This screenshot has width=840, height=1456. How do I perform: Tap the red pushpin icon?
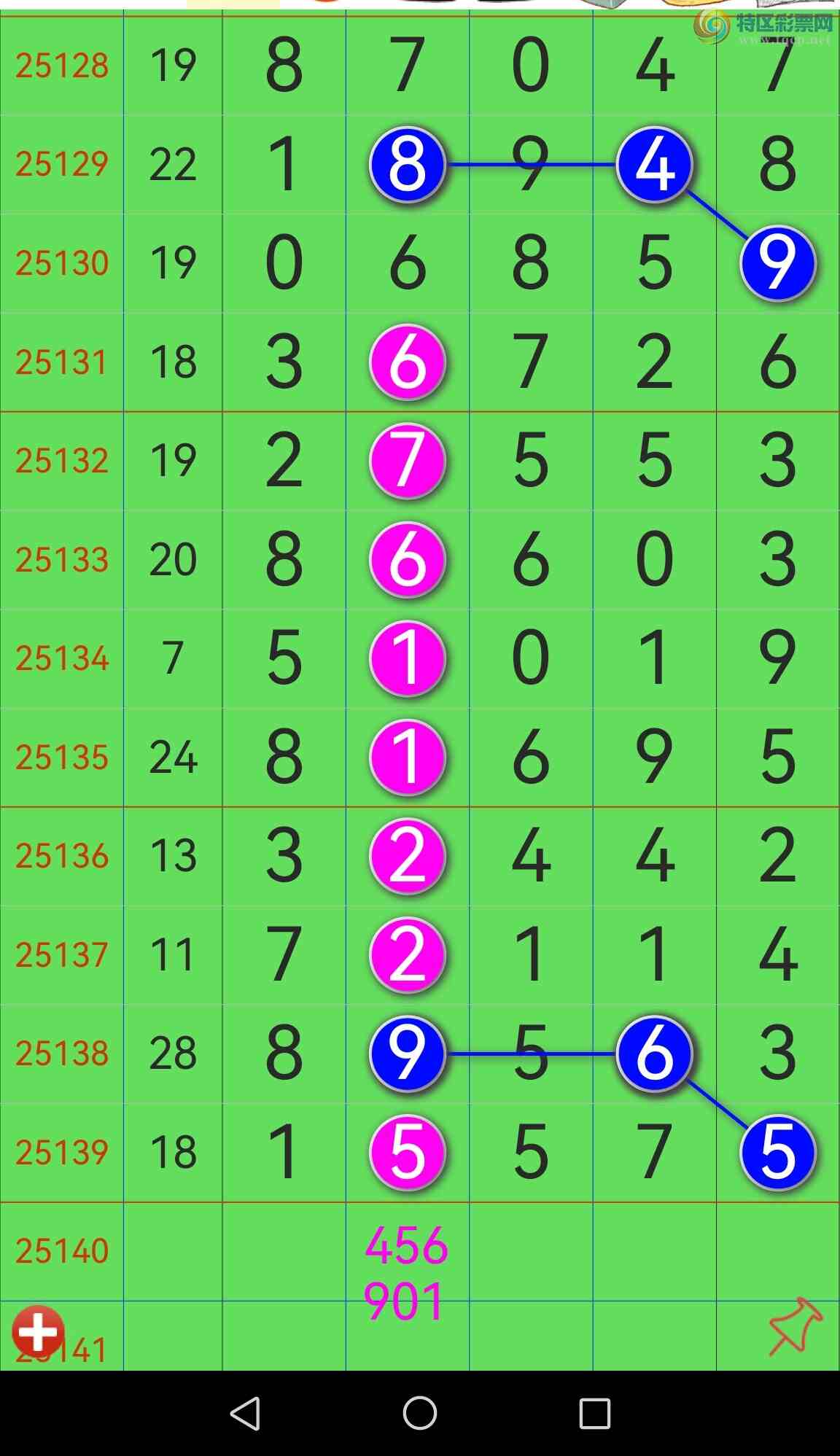(796, 1327)
